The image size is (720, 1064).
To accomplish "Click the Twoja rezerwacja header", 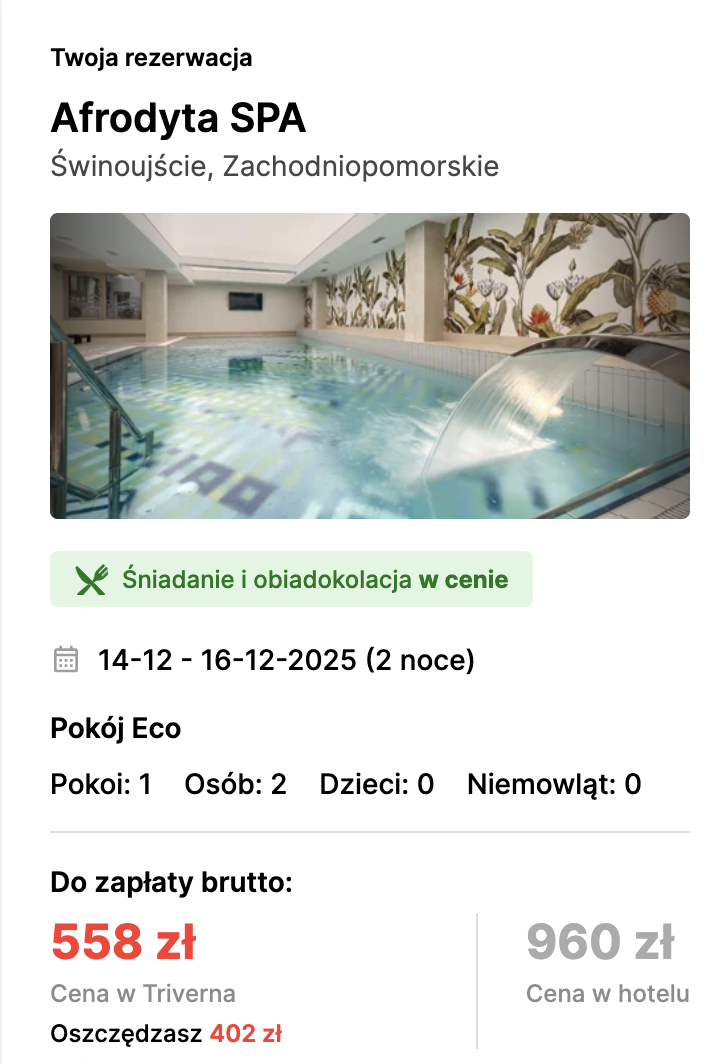I will point(152,58).
